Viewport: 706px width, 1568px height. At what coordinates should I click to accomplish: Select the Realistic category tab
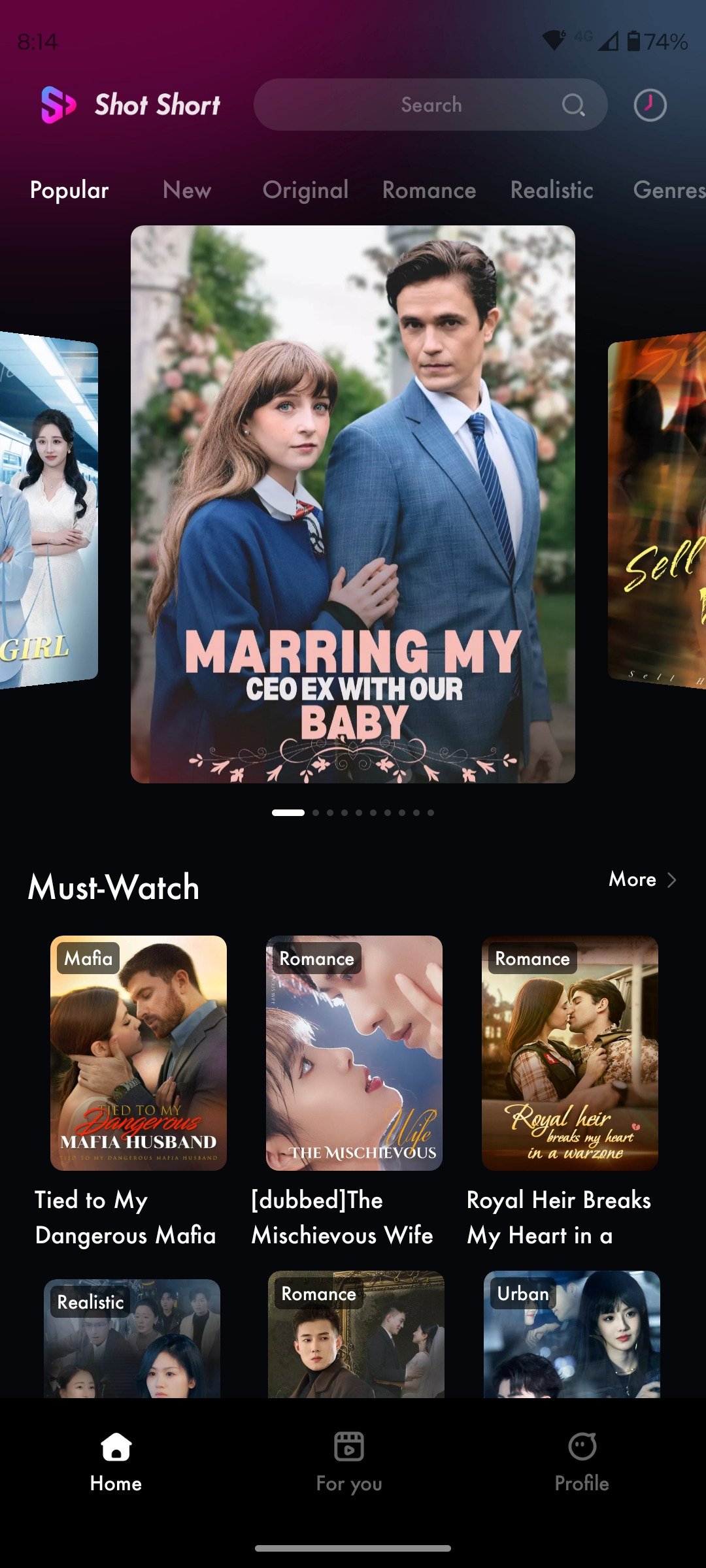pyautogui.click(x=552, y=190)
